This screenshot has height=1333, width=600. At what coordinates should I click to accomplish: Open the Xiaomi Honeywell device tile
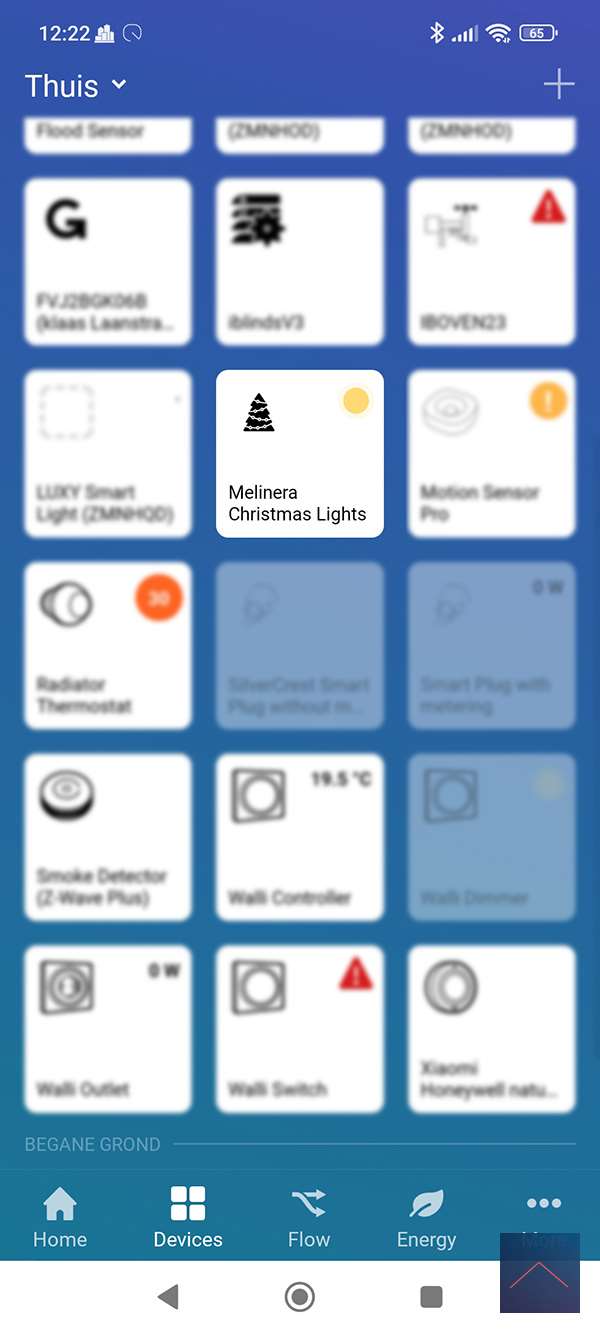491,1030
